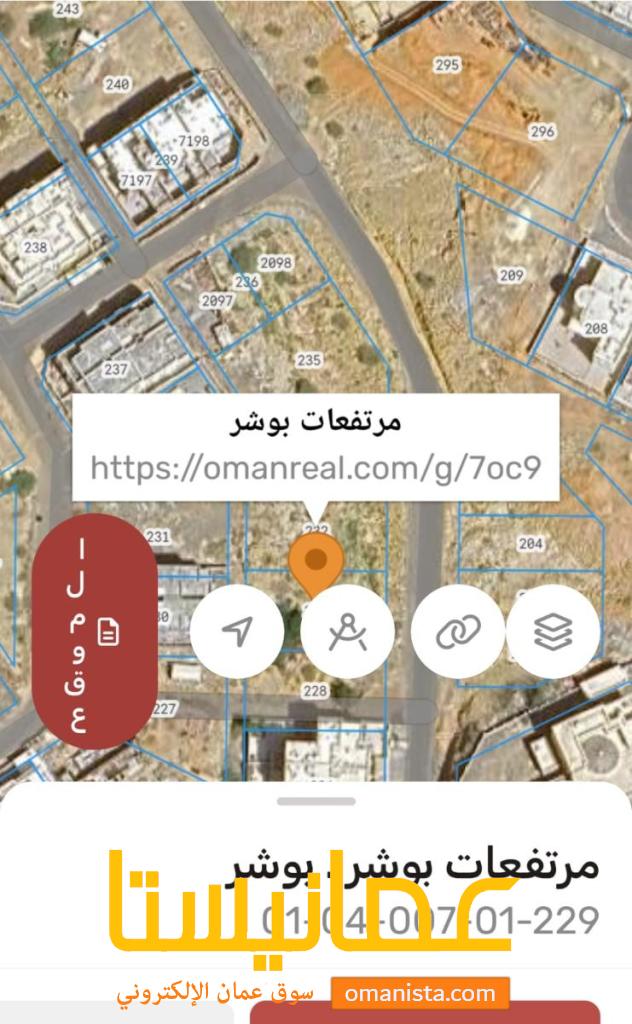Select the orange map pin marker
The width and height of the screenshot is (632, 1024).
[317, 561]
